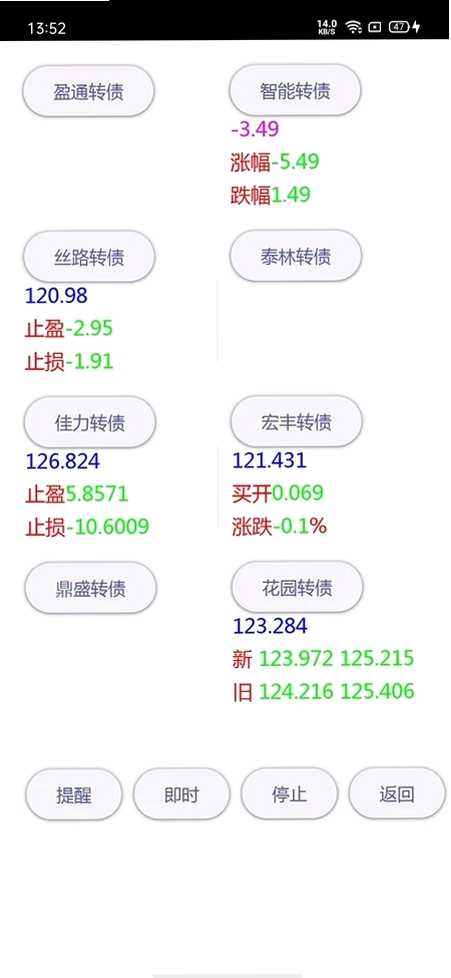Stop monitoring with 停止
The image size is (451, 978).
coord(289,794)
